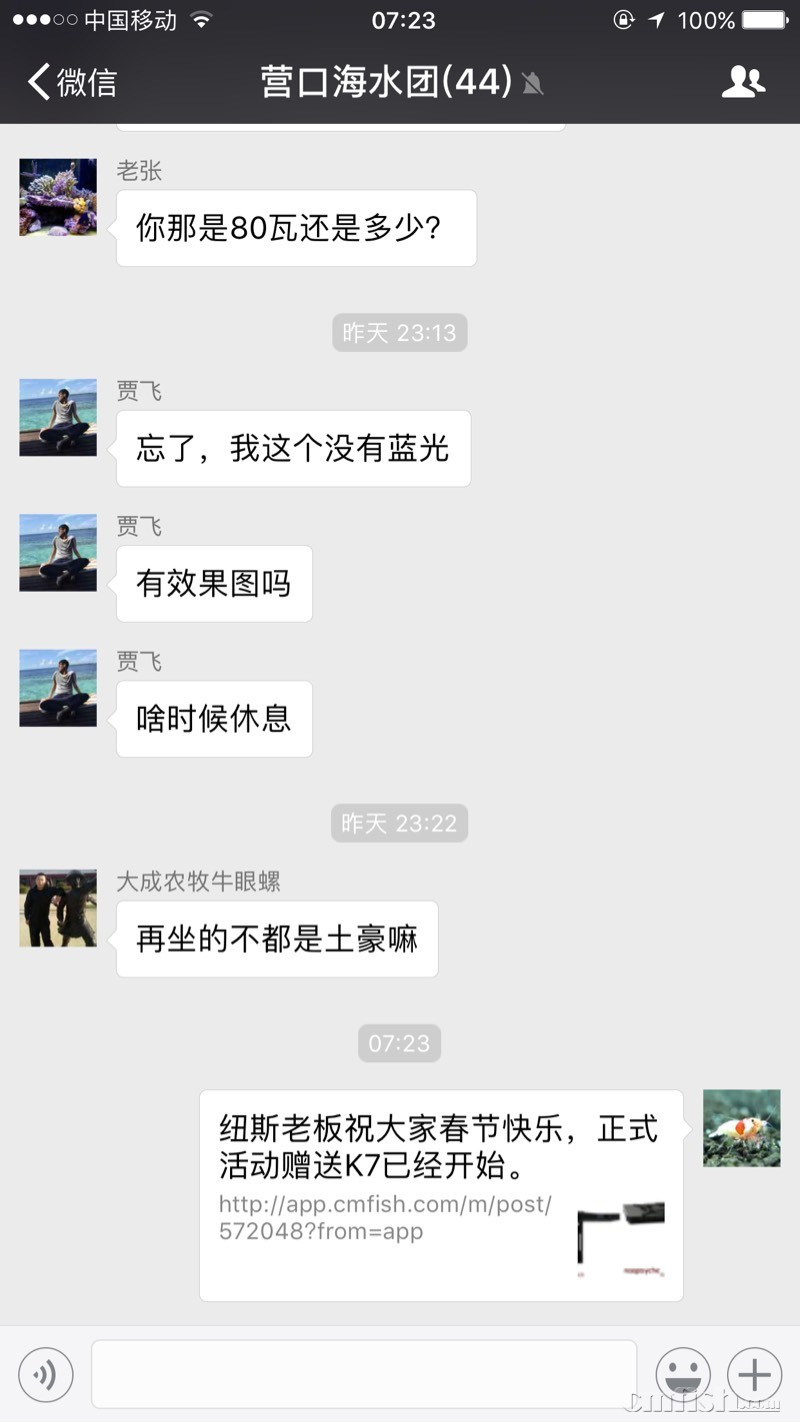Open the shared 纽斯老板 link card
This screenshot has height=1423, width=800.
[440, 1195]
